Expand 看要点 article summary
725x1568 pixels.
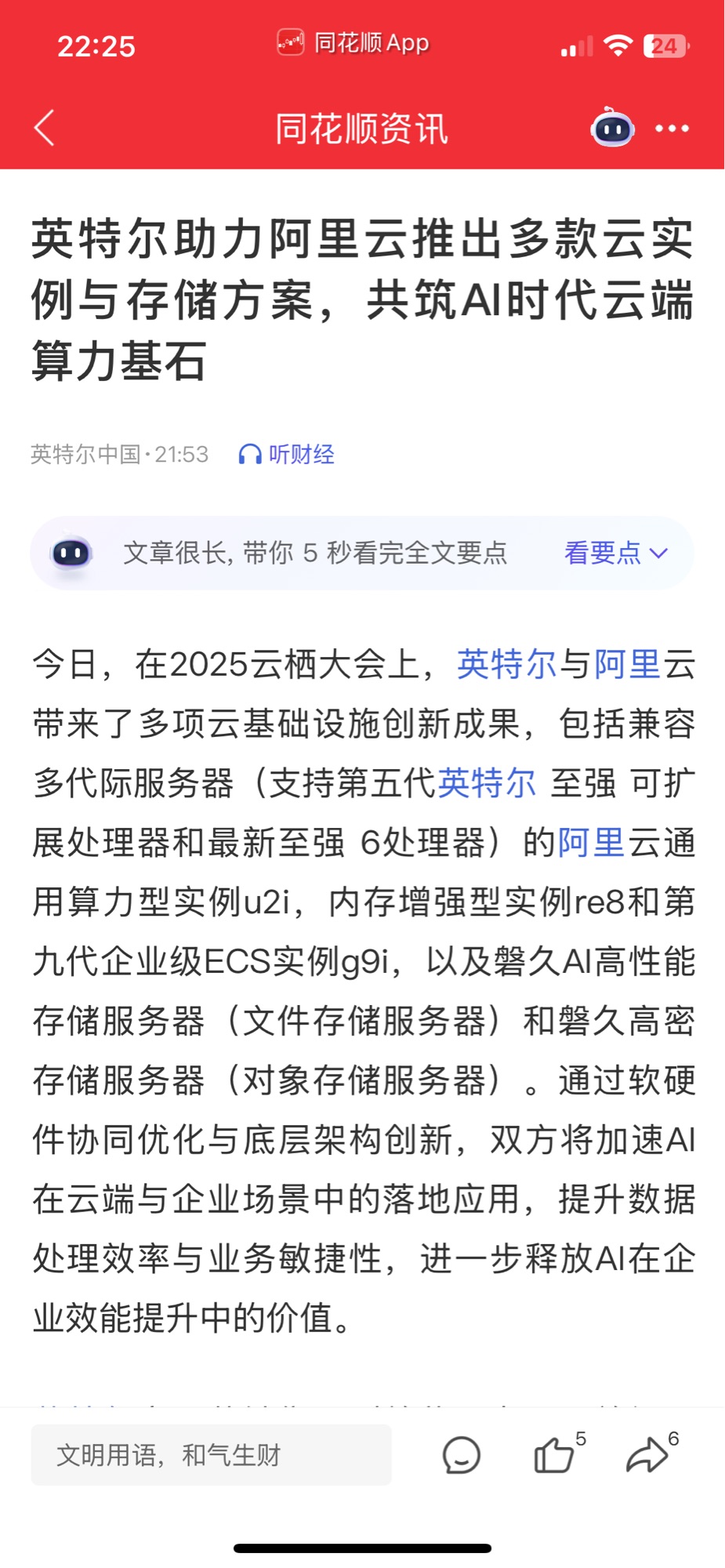(615, 553)
